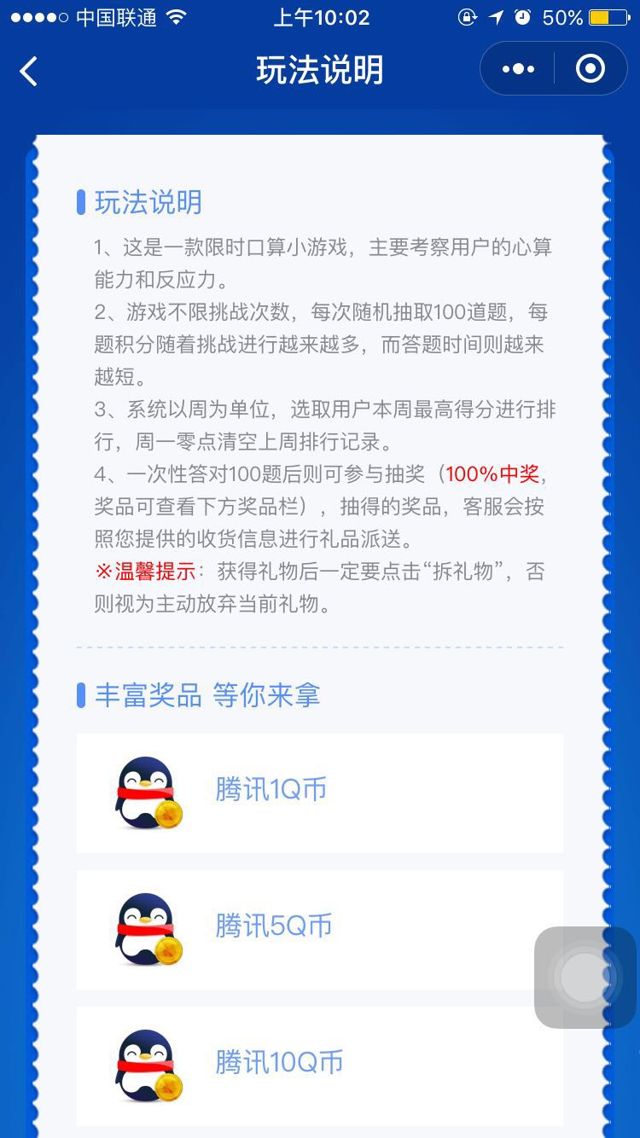Go back from the 玩法说明 page
Screen dimensions: 640x1138
coord(29,70)
